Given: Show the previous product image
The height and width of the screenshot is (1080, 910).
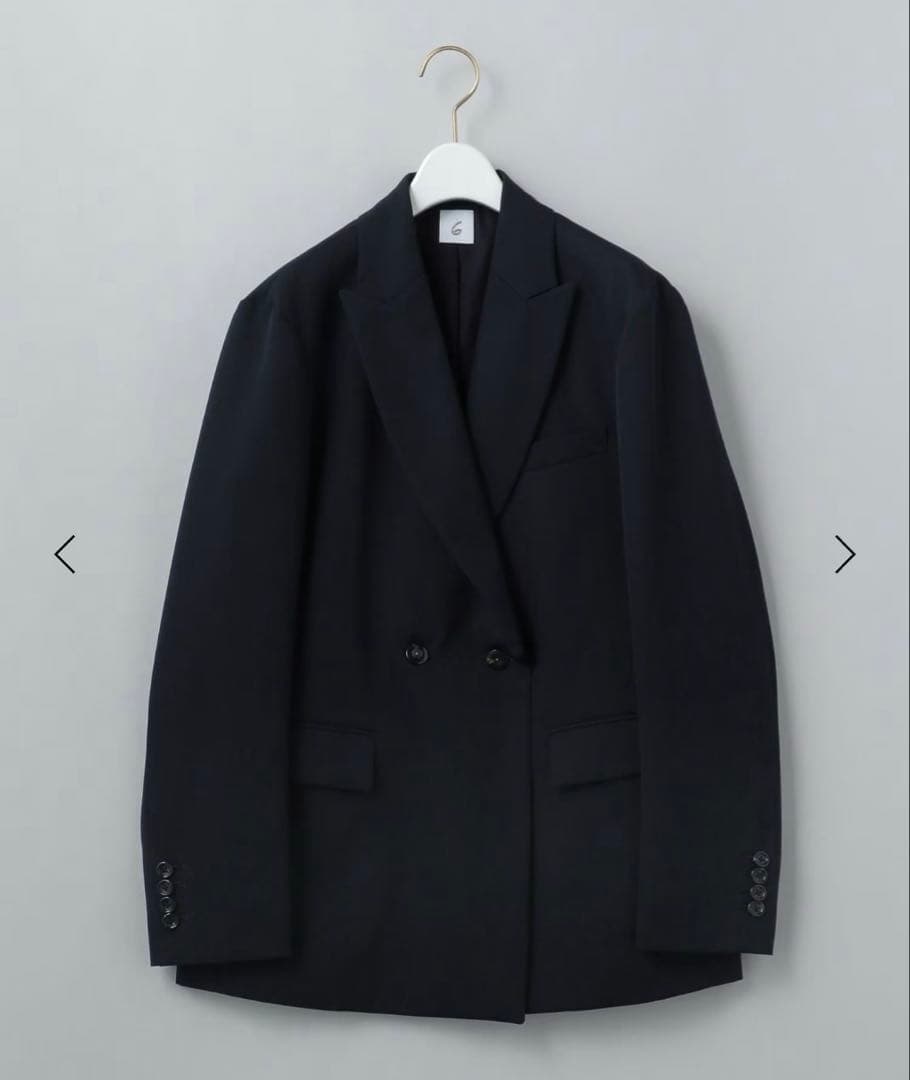Looking at the screenshot, I should click(65, 554).
